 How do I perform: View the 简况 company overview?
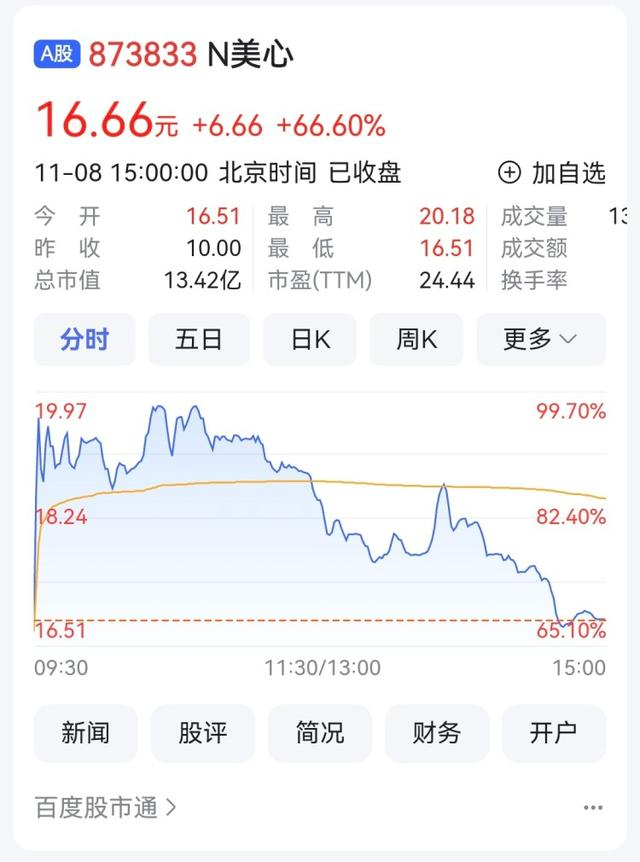point(320,733)
